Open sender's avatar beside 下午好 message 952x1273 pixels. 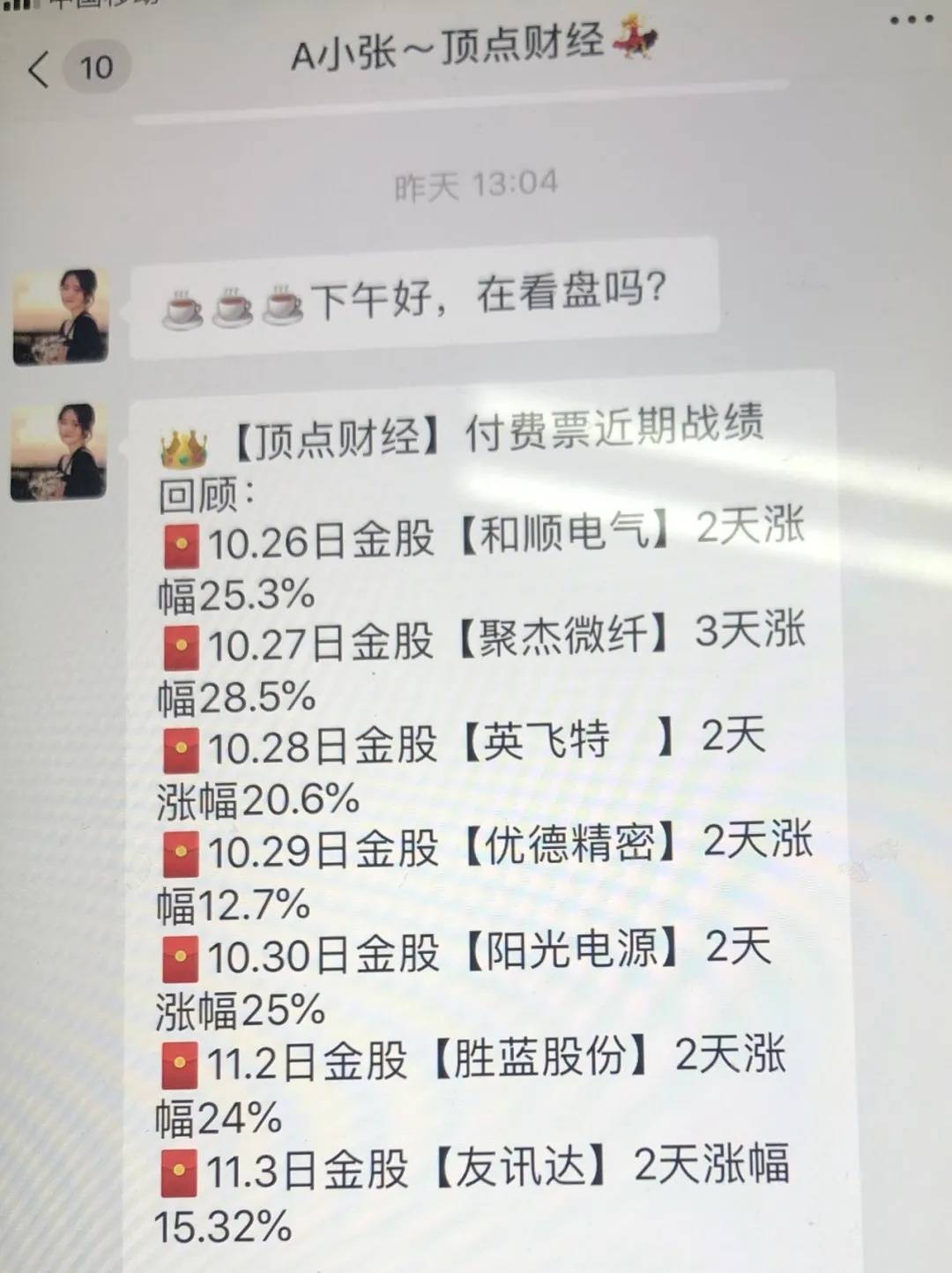(x=61, y=316)
